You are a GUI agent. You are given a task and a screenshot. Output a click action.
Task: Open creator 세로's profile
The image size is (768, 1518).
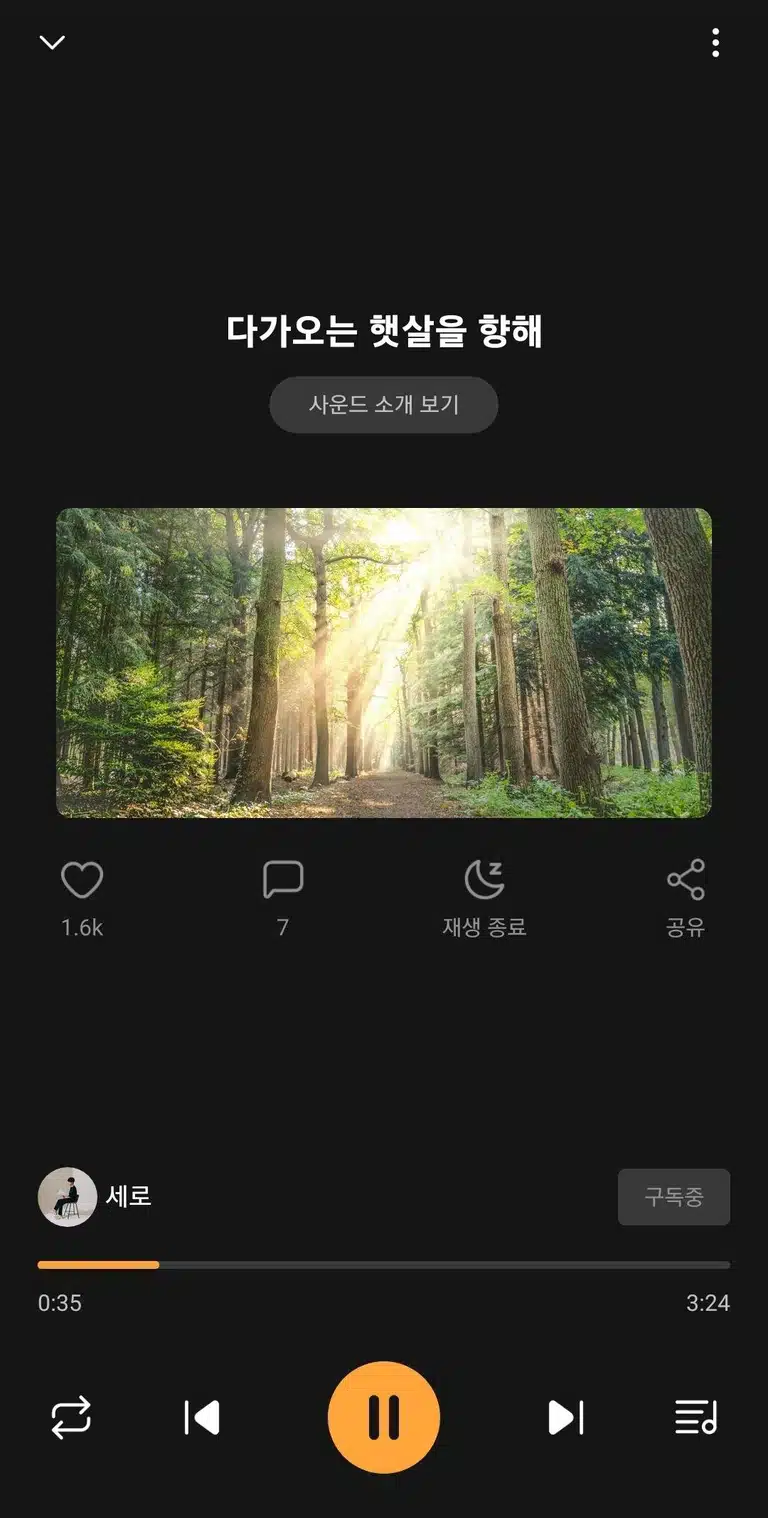point(95,1196)
